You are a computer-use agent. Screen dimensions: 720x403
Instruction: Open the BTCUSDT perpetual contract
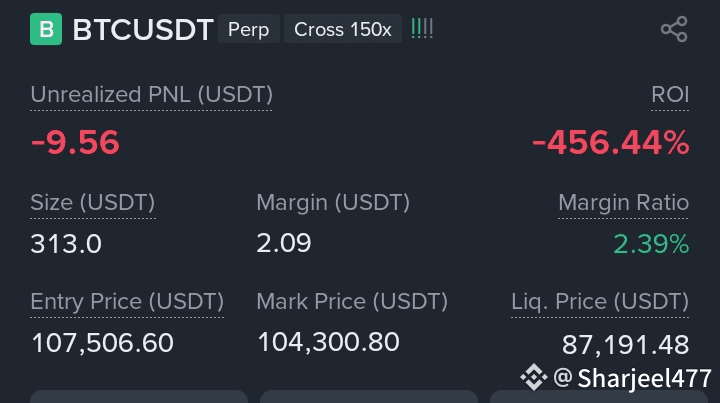coord(143,29)
